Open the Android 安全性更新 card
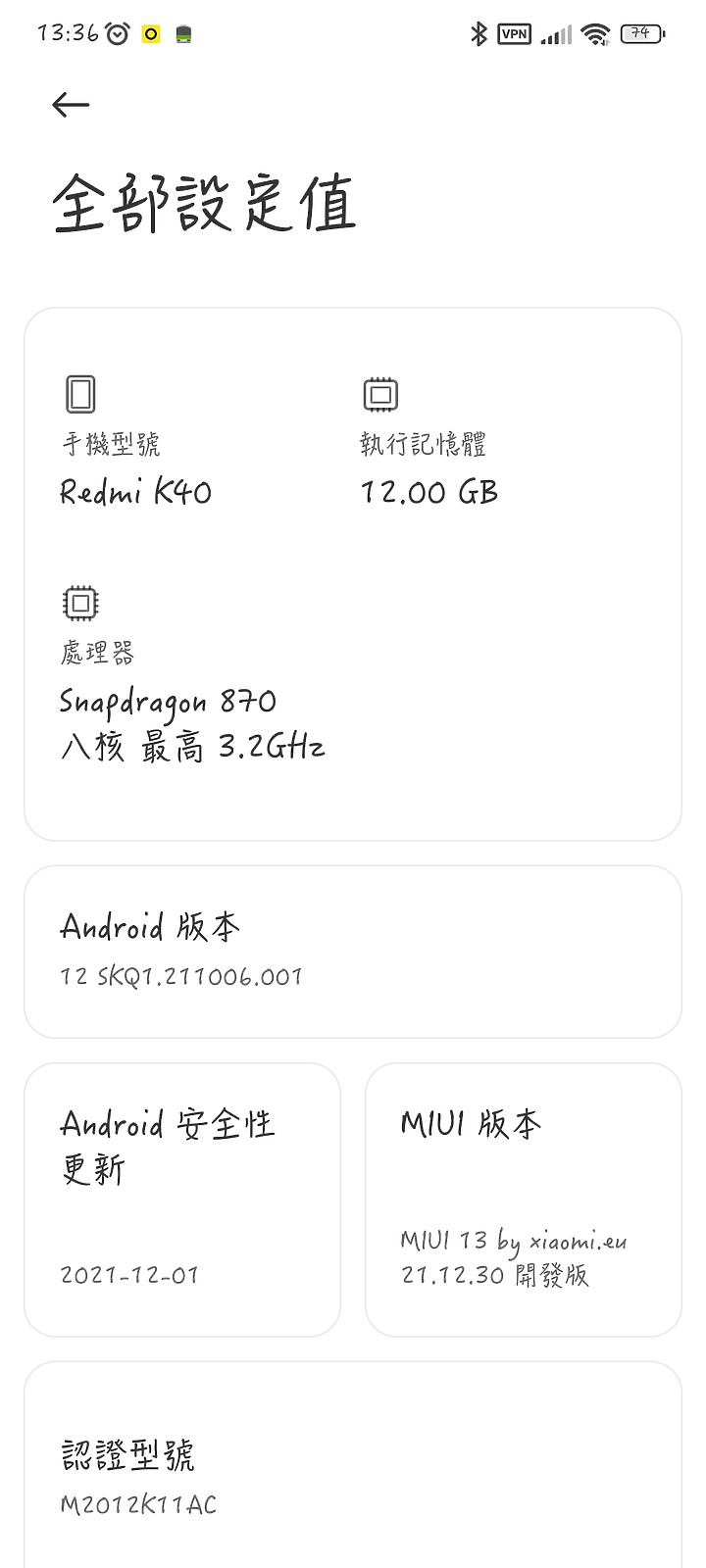This screenshot has height=1568, width=706. click(182, 1200)
